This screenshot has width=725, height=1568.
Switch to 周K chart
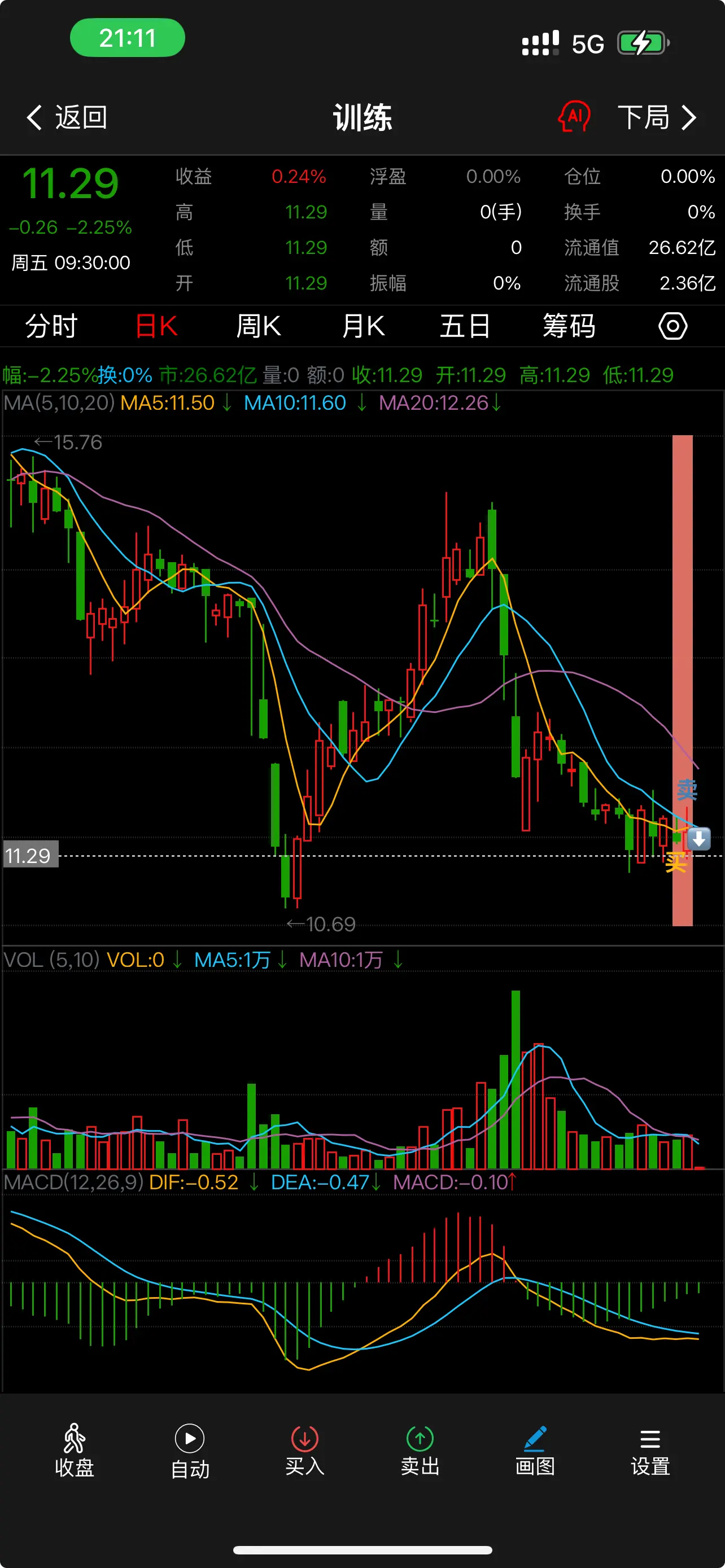pos(258,326)
